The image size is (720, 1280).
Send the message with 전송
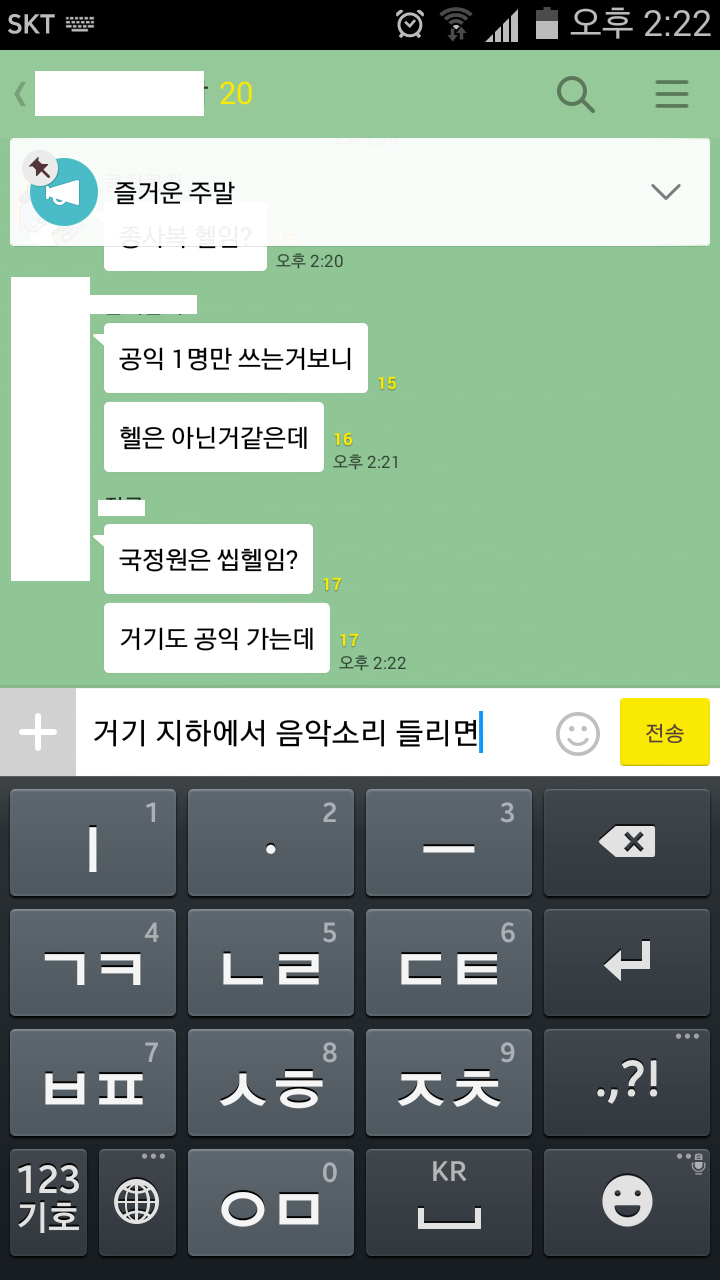pos(665,733)
